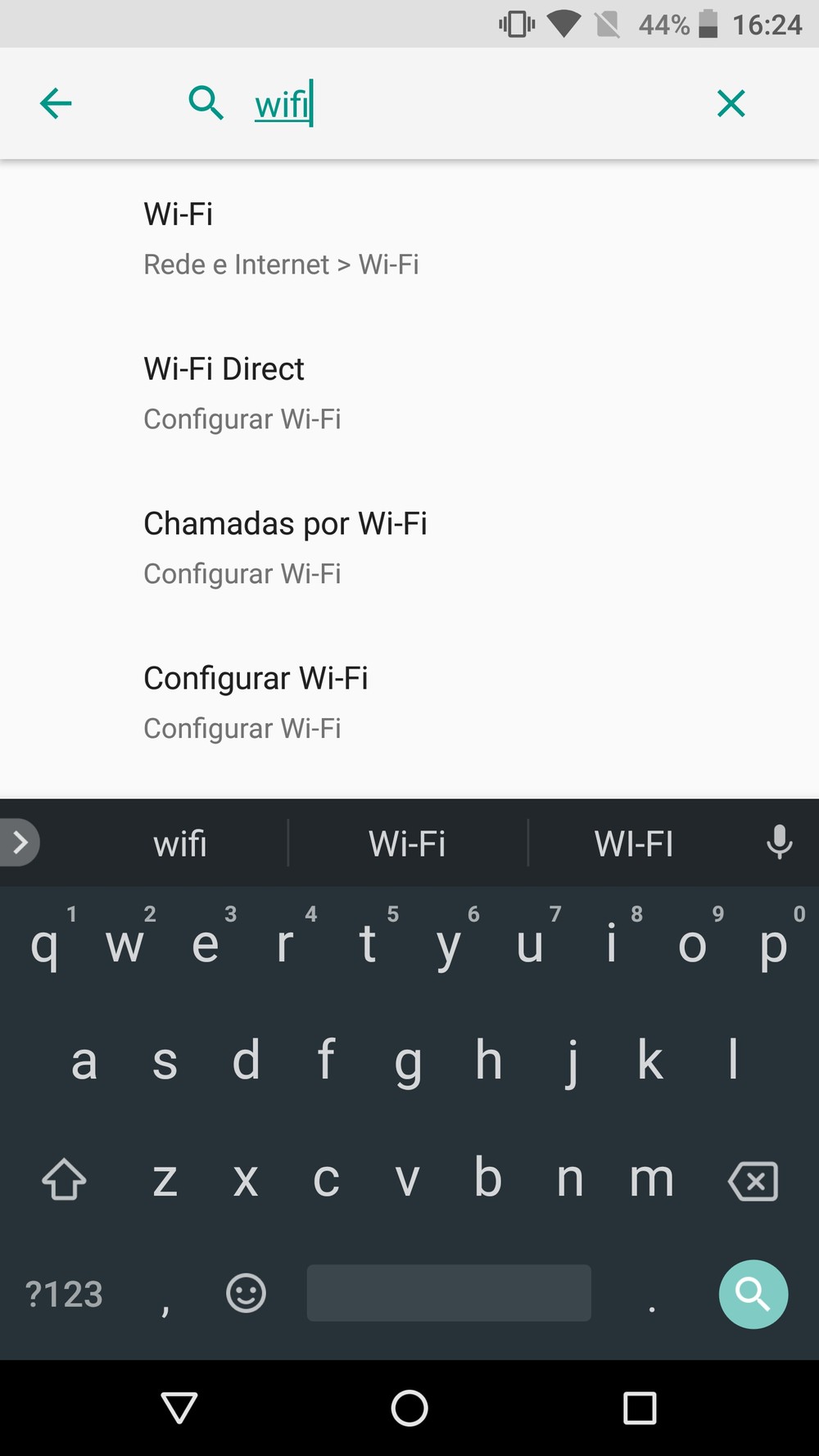Expand the keyboard suggestion strip arrow
This screenshot has width=819, height=1456.
[20, 842]
